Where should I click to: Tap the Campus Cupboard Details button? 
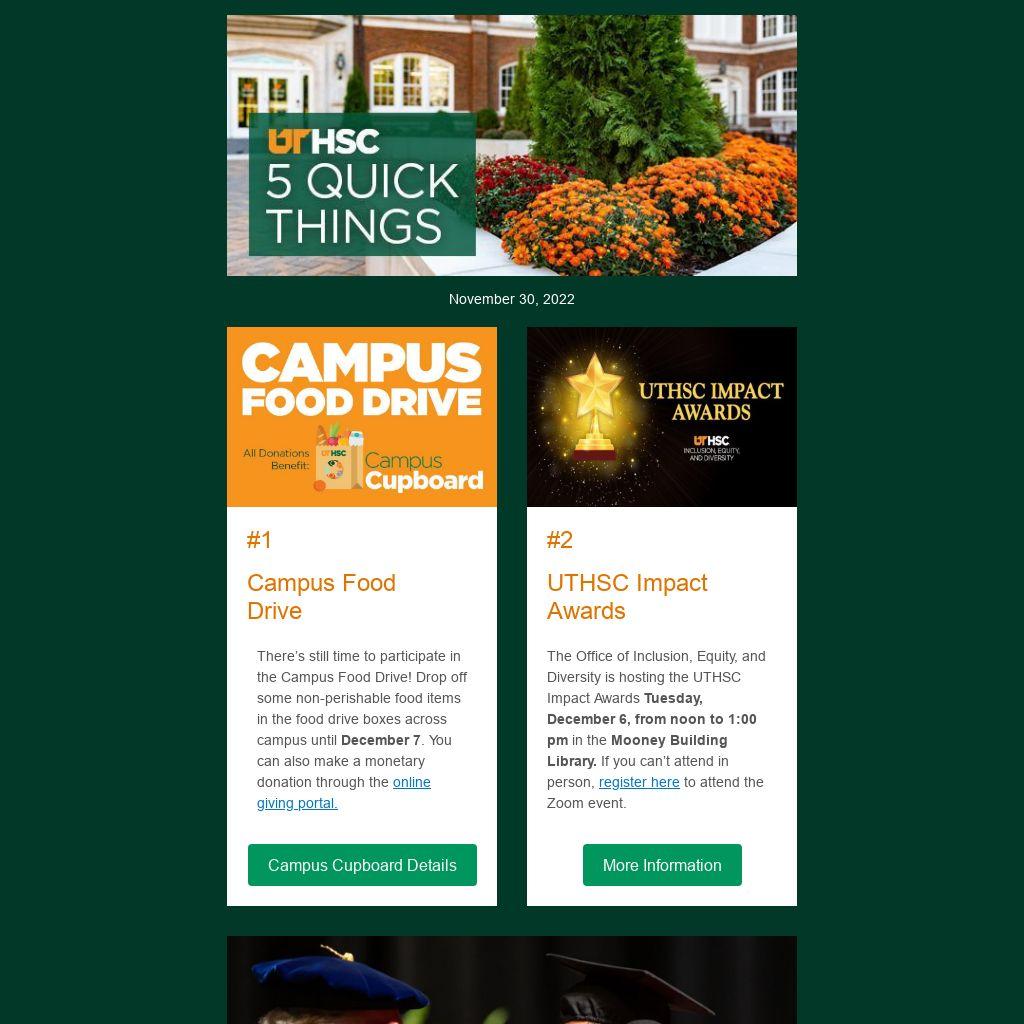click(x=362, y=865)
